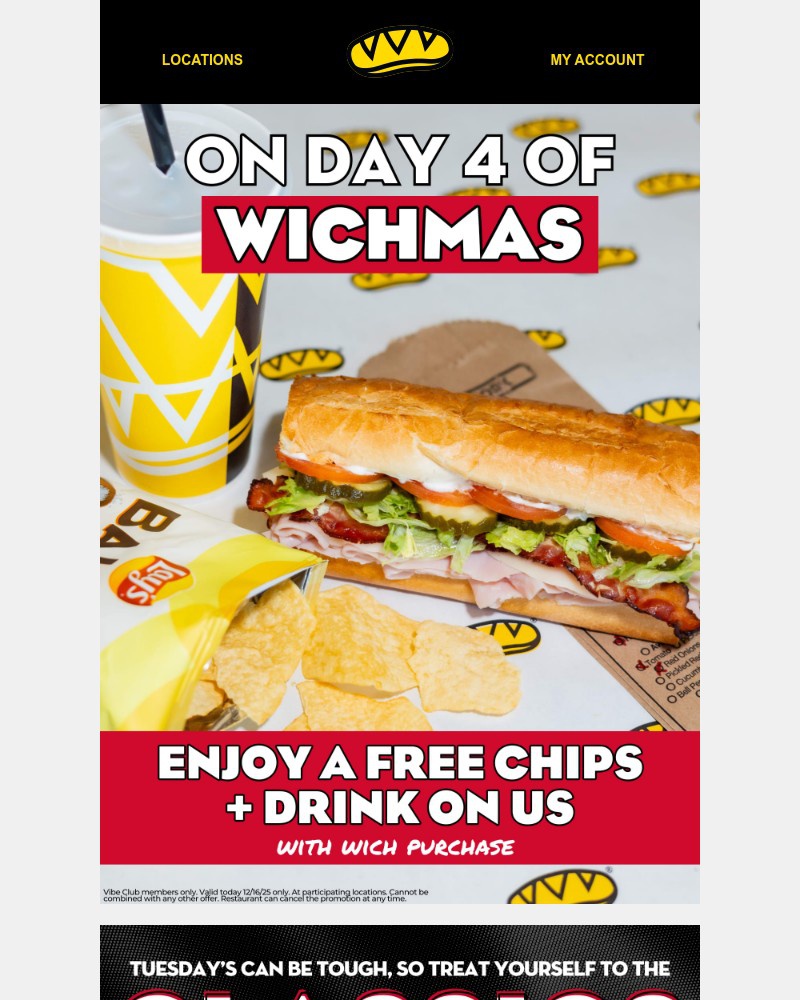800x1000 pixels.
Task: Open the LOCATIONS page
Action: (x=202, y=60)
